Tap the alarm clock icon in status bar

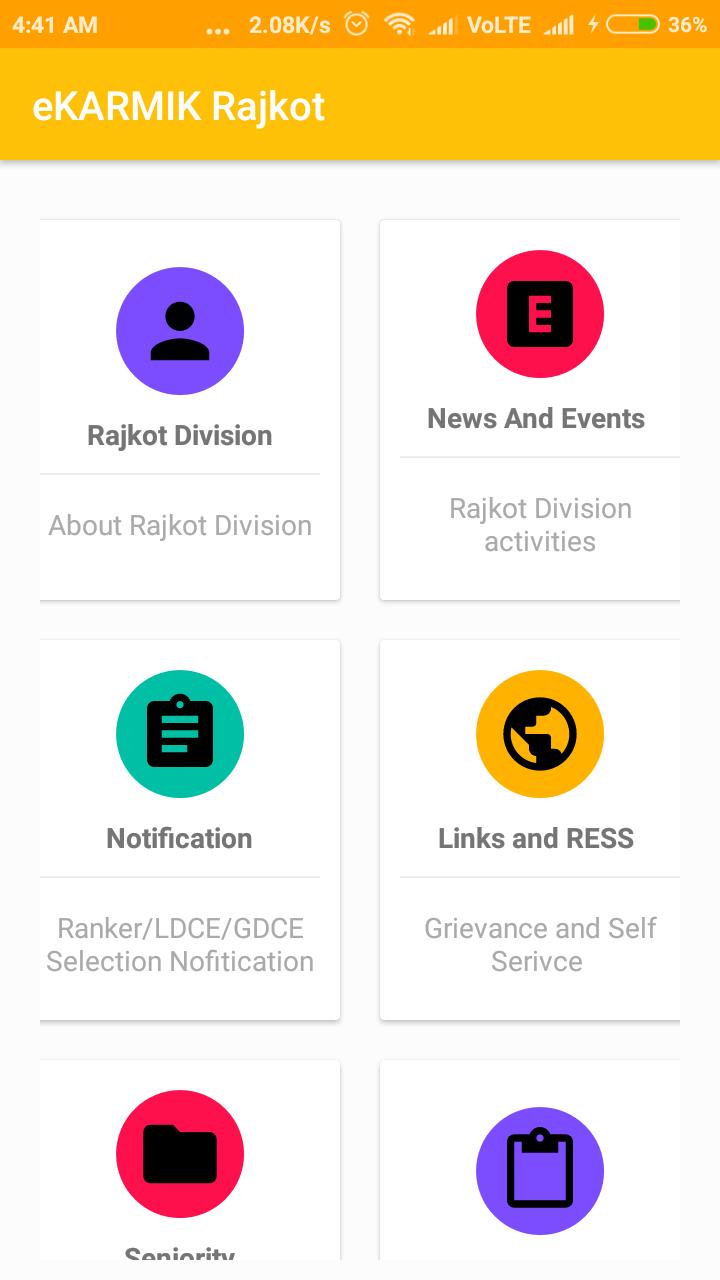[x=354, y=24]
